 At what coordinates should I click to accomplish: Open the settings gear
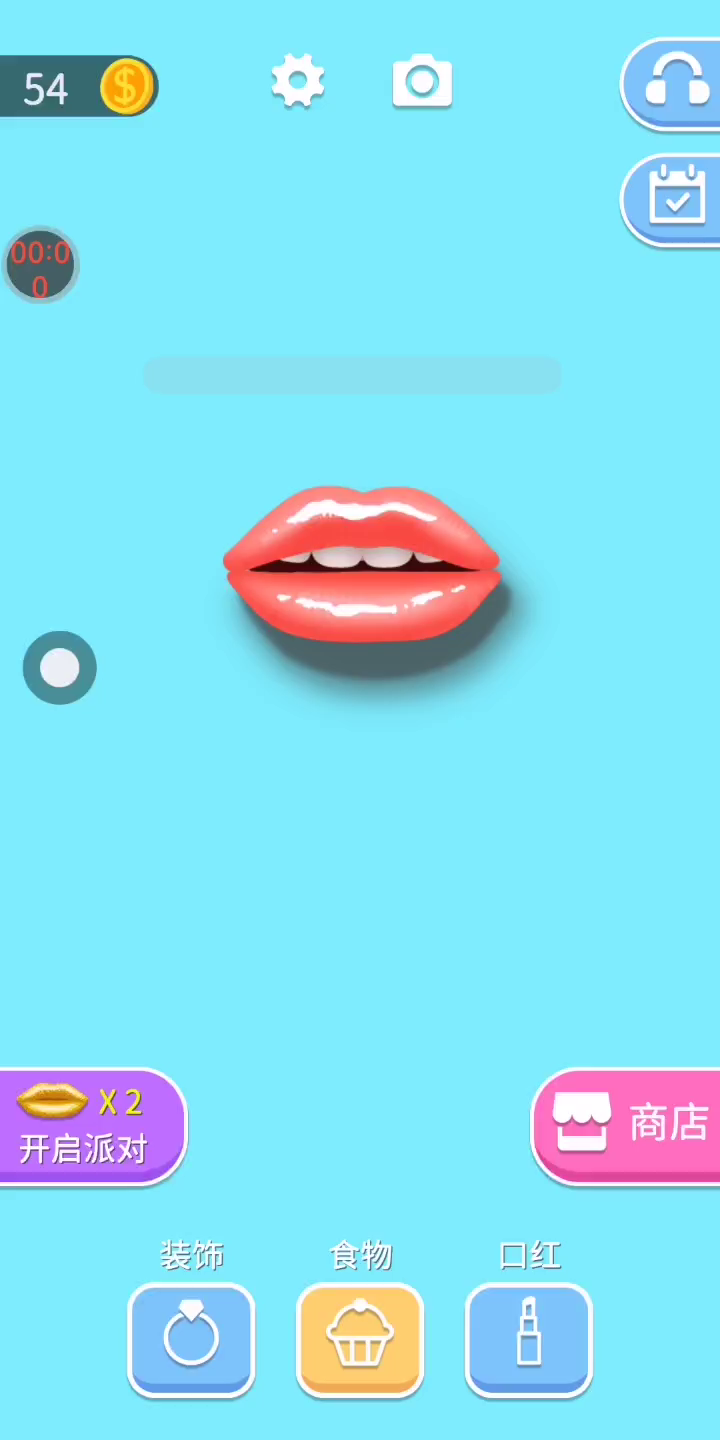click(298, 81)
